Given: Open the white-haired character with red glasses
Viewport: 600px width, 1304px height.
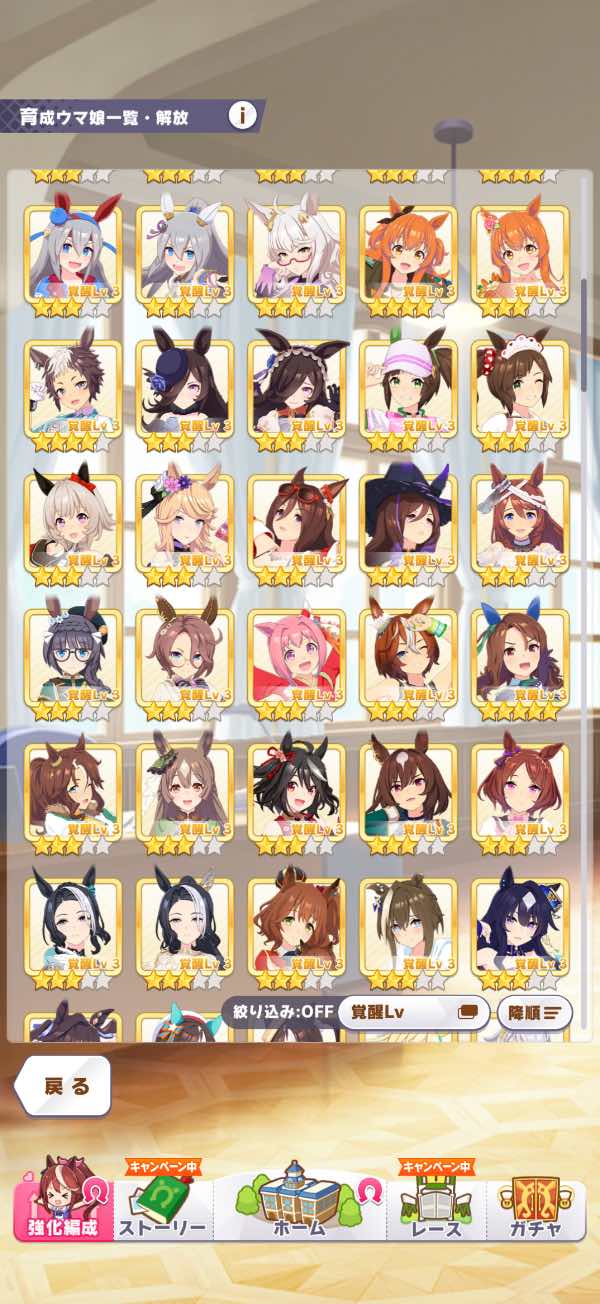Looking at the screenshot, I should [x=297, y=253].
